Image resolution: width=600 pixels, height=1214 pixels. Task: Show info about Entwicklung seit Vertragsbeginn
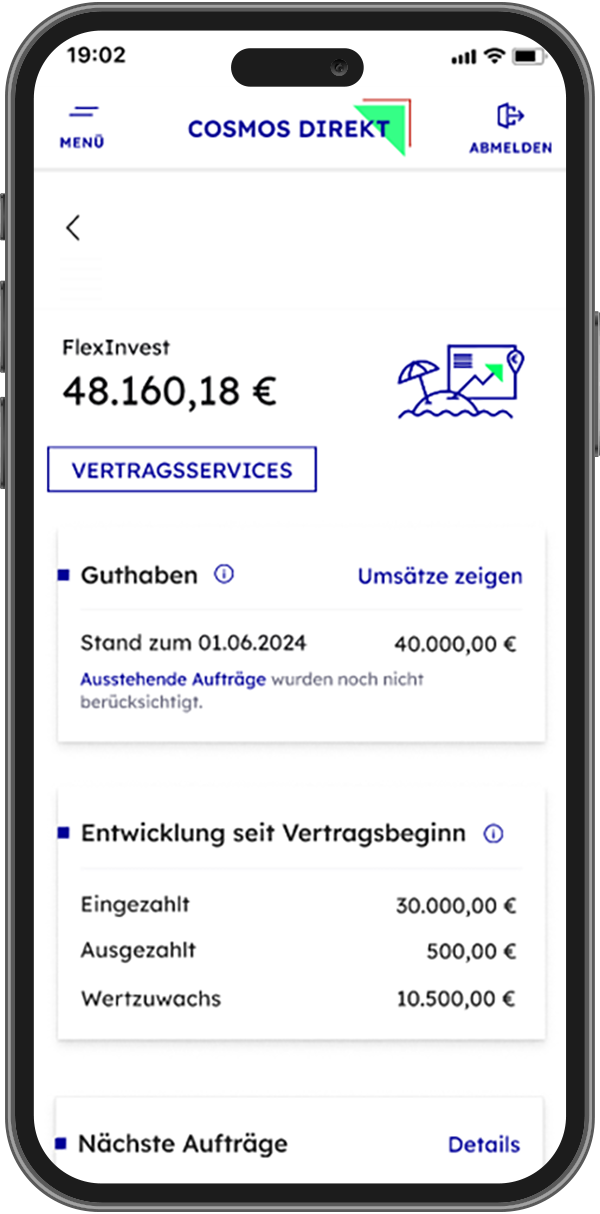(493, 833)
